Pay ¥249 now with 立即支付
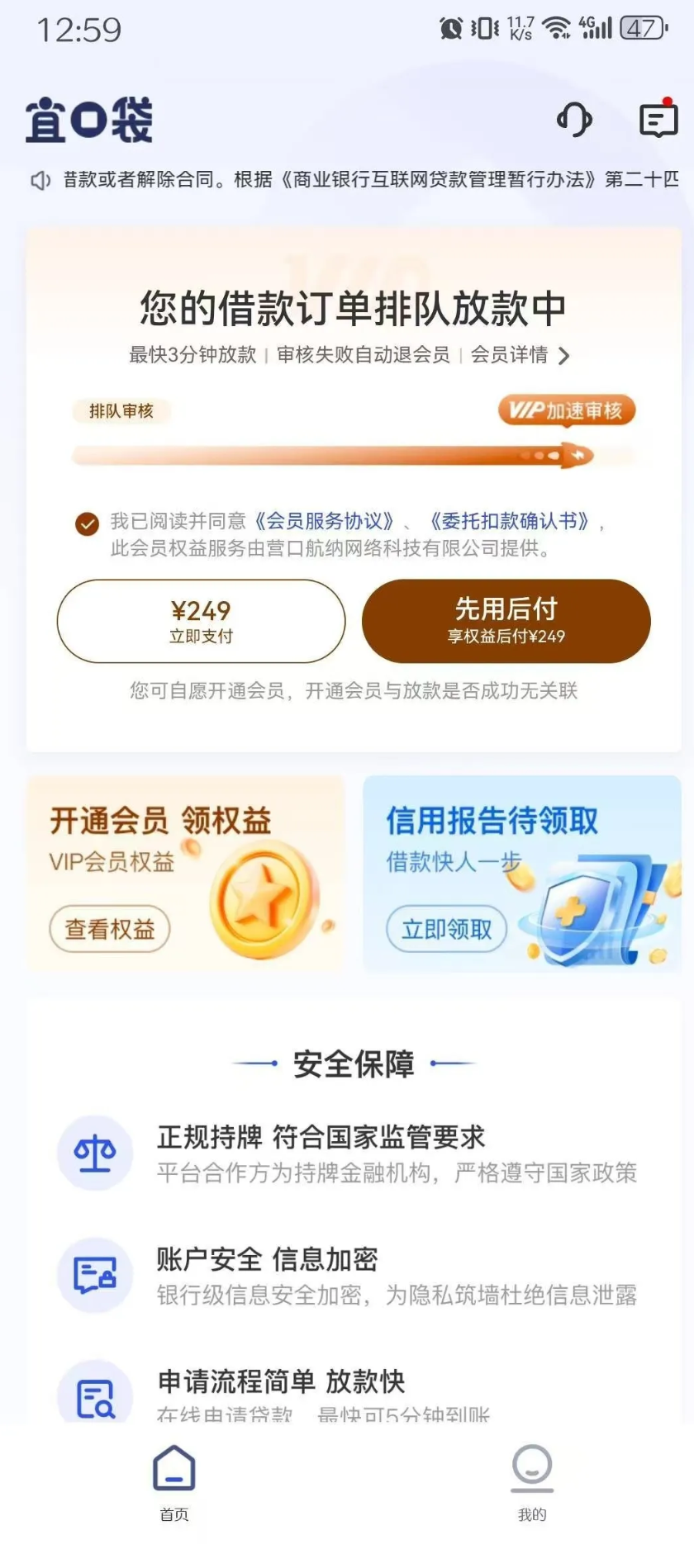Image resolution: width=694 pixels, height=1568 pixels. click(x=201, y=621)
